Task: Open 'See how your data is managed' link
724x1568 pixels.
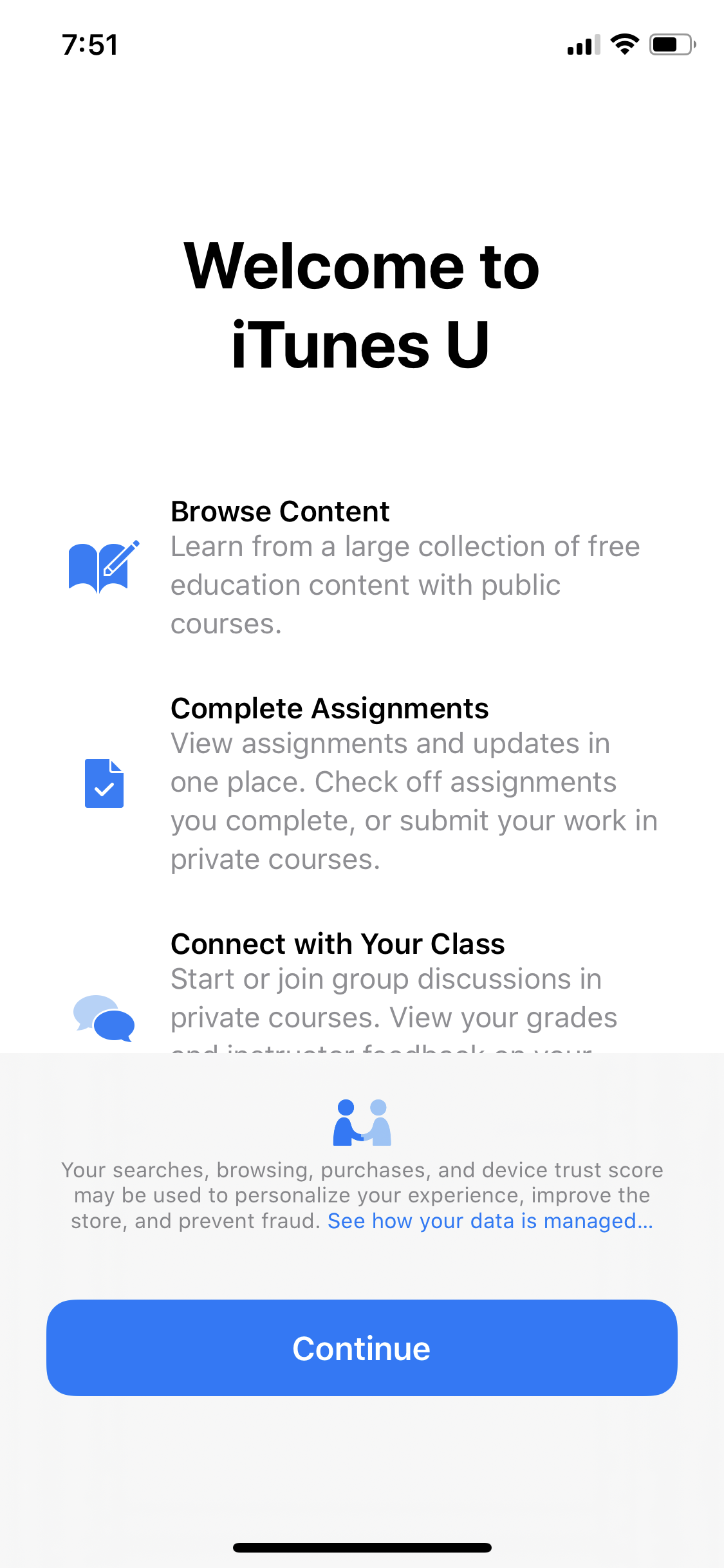Action: coord(490,1221)
